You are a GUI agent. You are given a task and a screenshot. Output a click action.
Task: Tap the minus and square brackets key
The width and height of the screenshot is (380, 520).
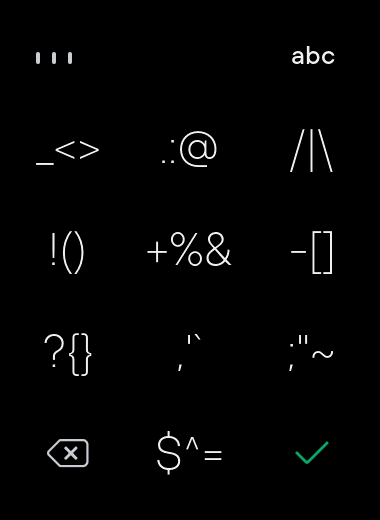point(312,252)
